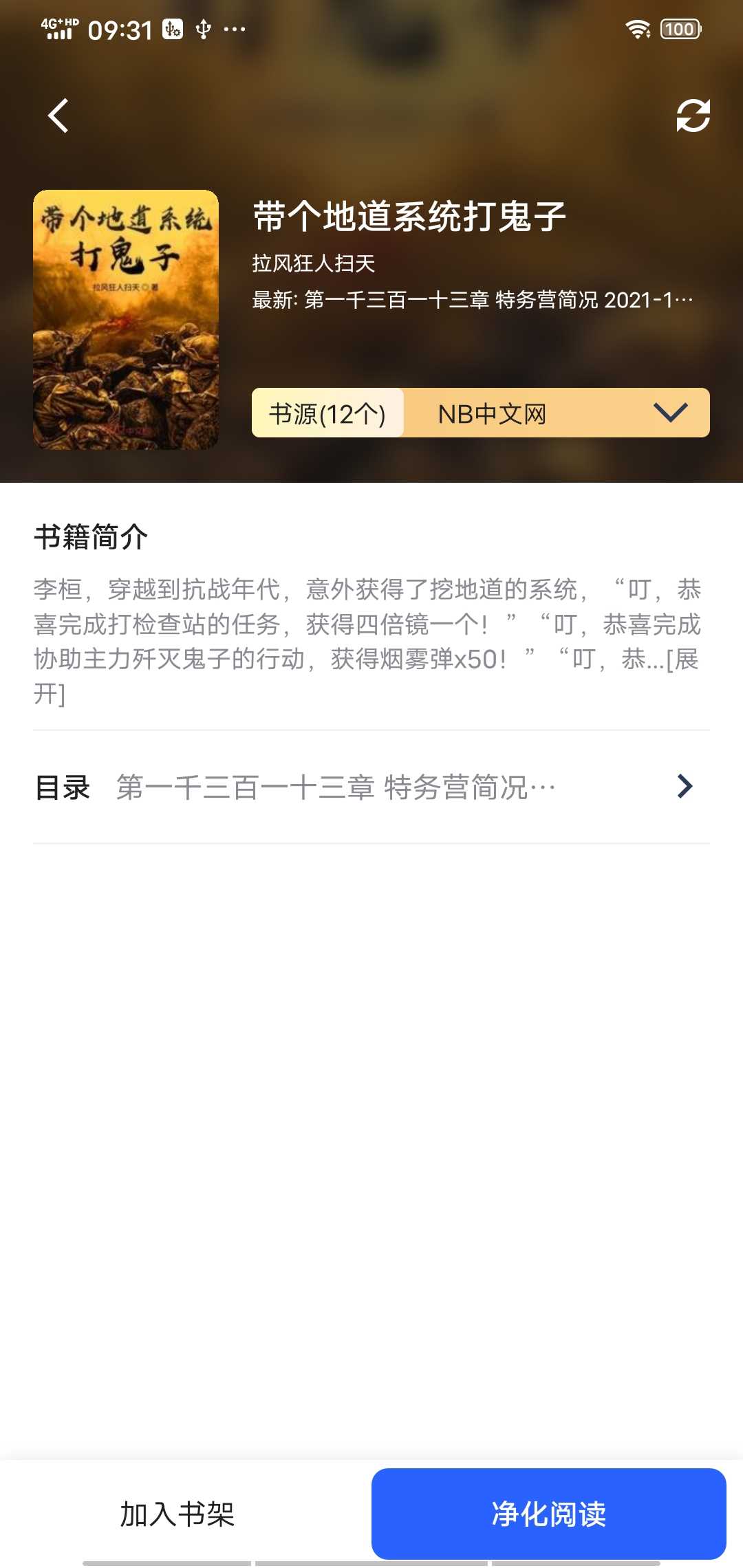
Task: Open the chapter list via the right chevron
Action: 683,786
